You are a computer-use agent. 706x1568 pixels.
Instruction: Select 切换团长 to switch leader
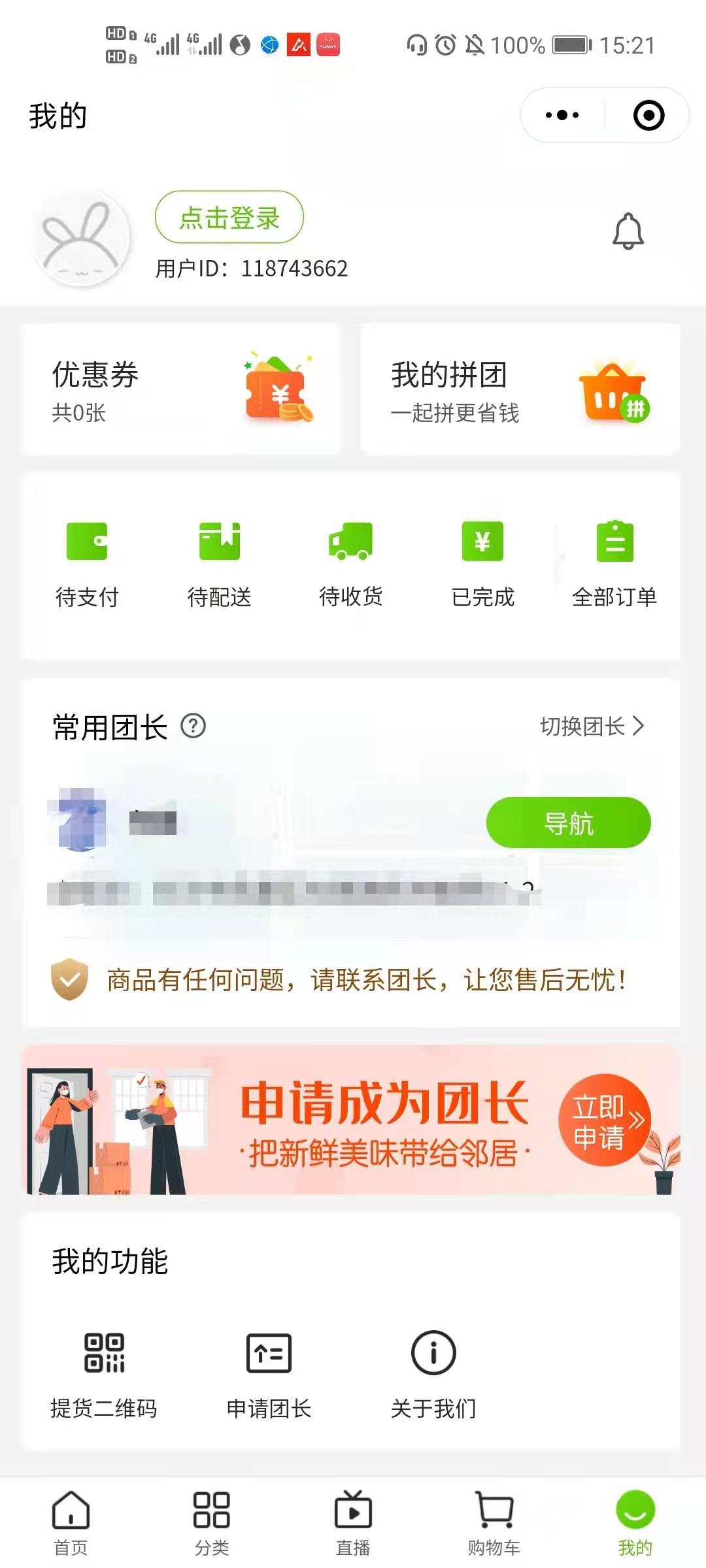click(592, 726)
